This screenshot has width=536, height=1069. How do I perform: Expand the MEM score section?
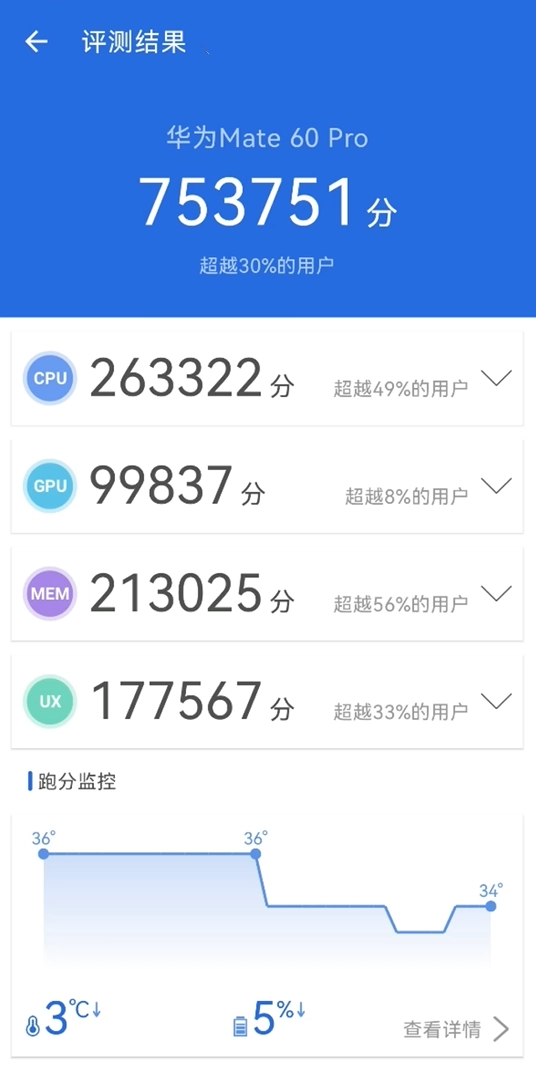coord(496,593)
